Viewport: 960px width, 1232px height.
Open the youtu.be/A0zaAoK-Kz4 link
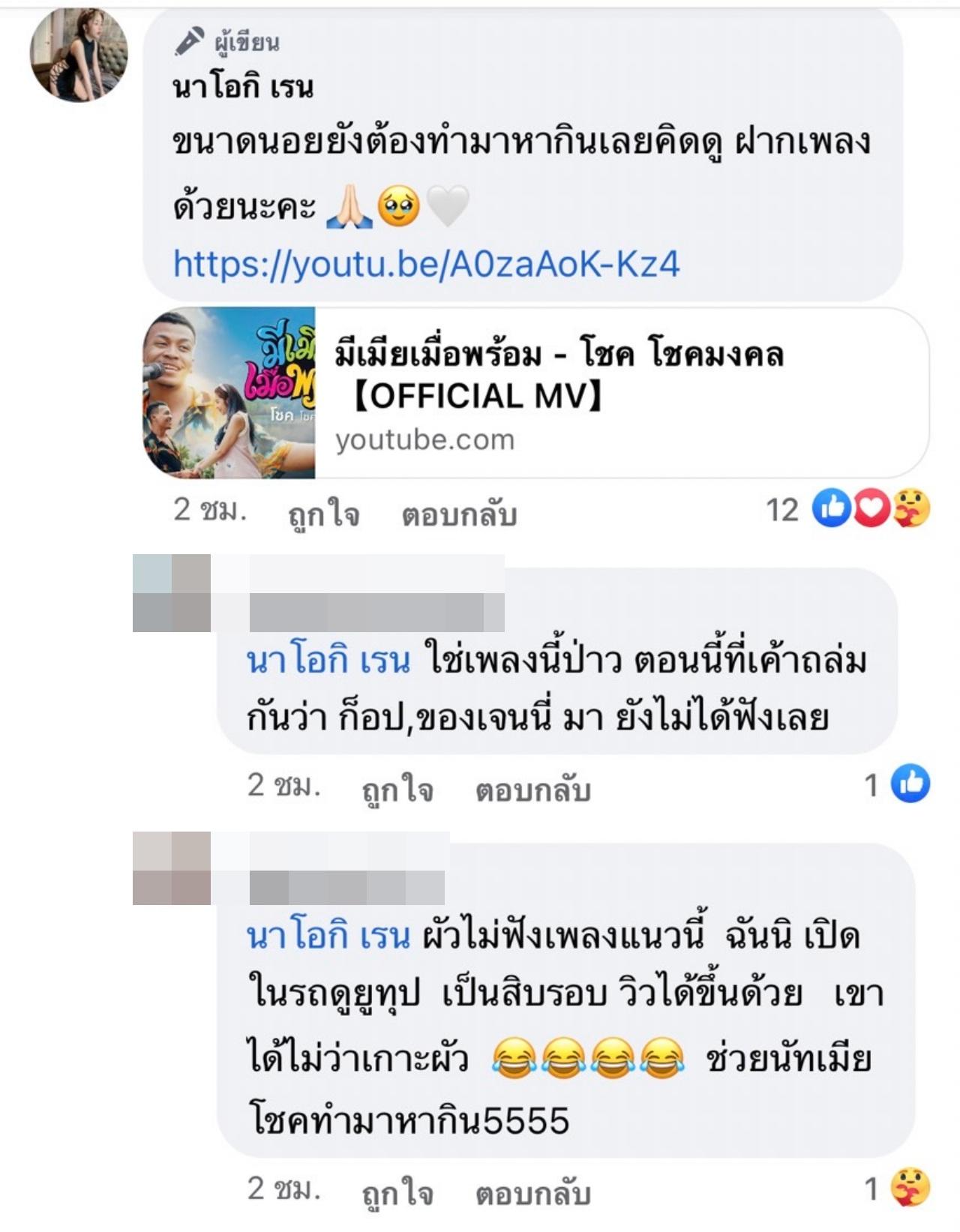coord(426,264)
